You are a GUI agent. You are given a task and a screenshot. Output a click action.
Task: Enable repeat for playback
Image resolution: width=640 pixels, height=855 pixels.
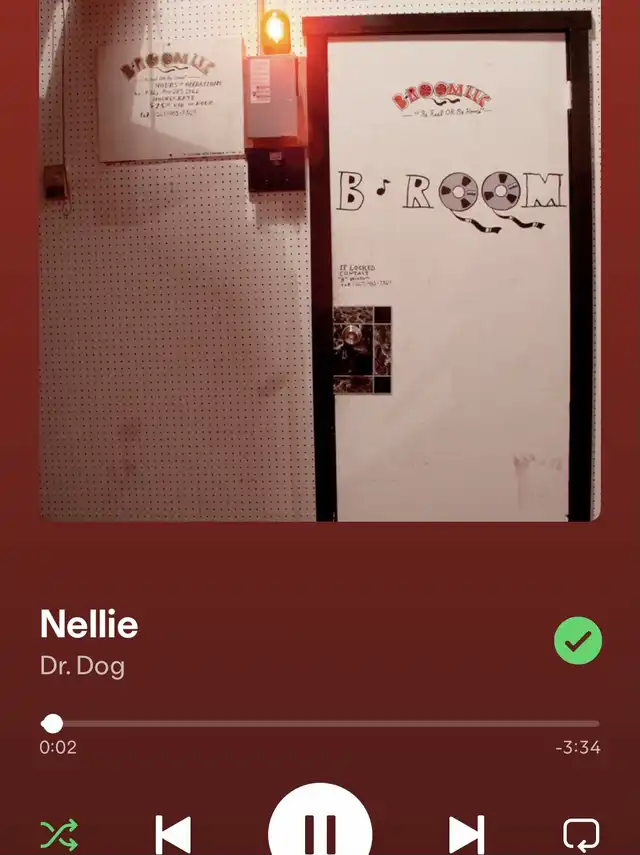tap(581, 834)
